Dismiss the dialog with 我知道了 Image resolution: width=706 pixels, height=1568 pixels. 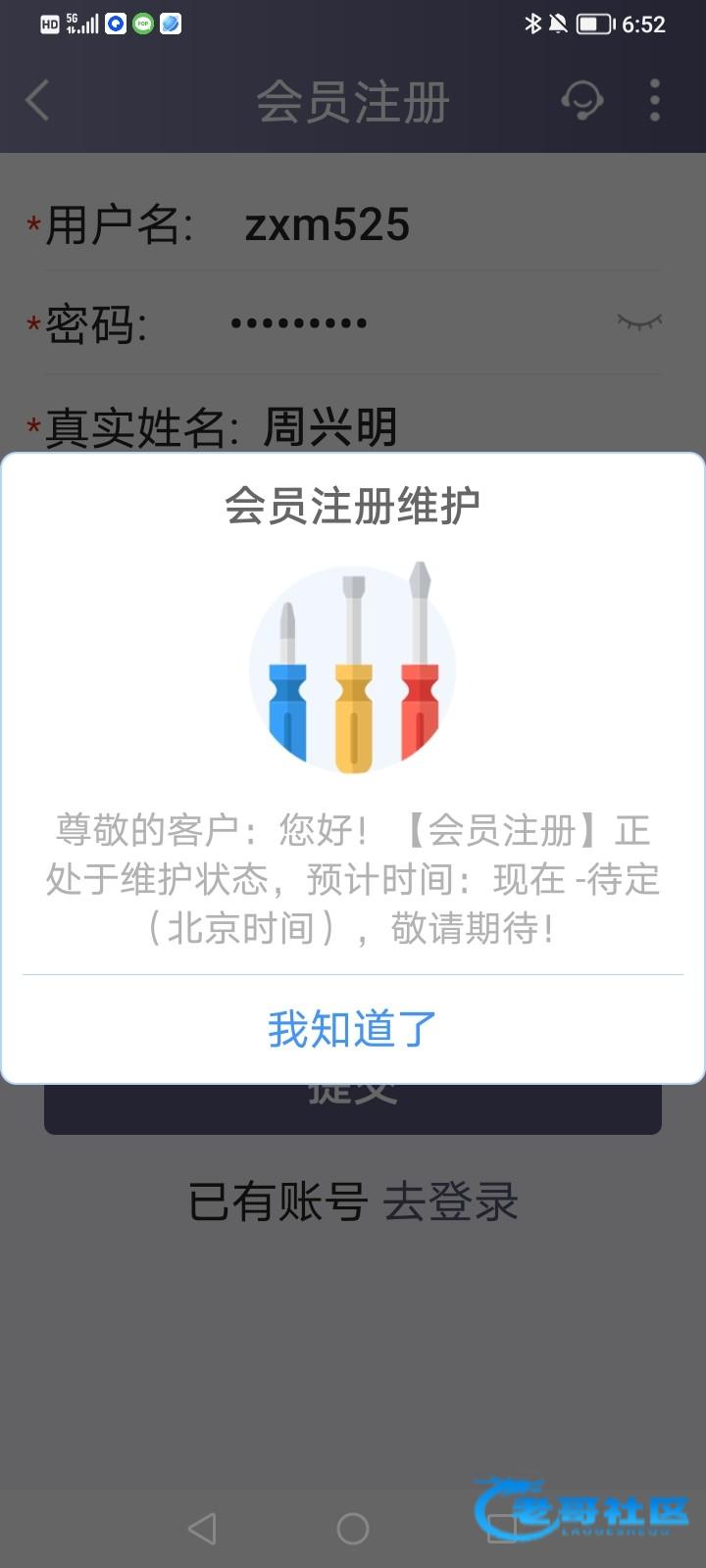tap(353, 1029)
